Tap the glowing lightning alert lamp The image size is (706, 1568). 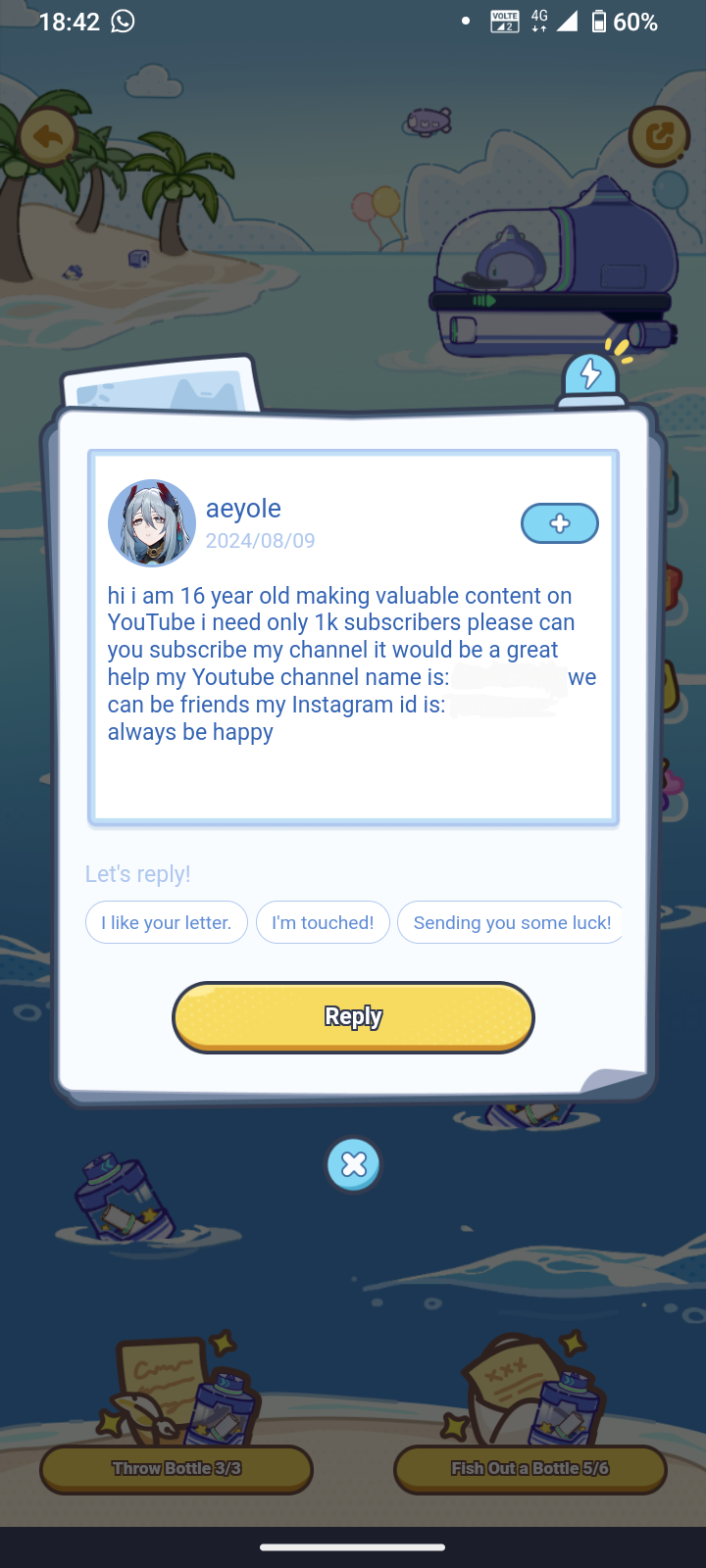[590, 373]
